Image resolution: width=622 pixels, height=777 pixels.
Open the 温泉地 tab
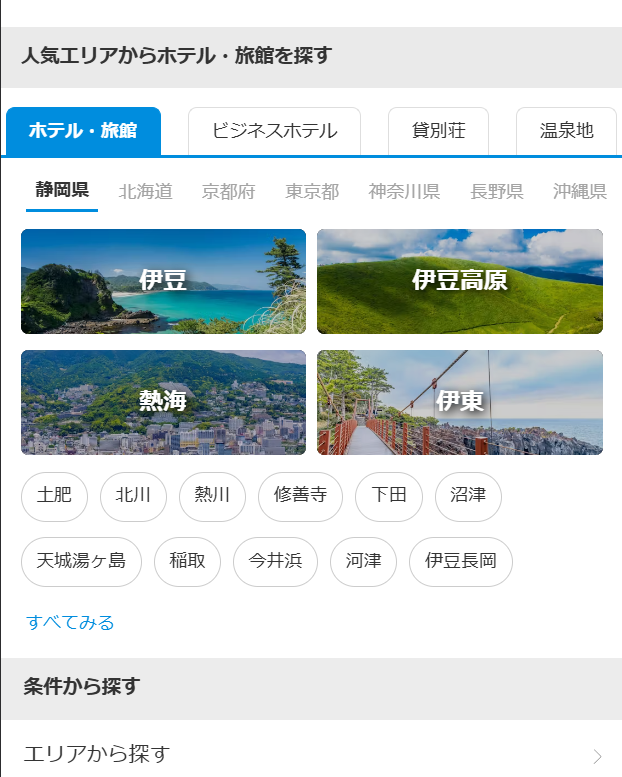(566, 131)
